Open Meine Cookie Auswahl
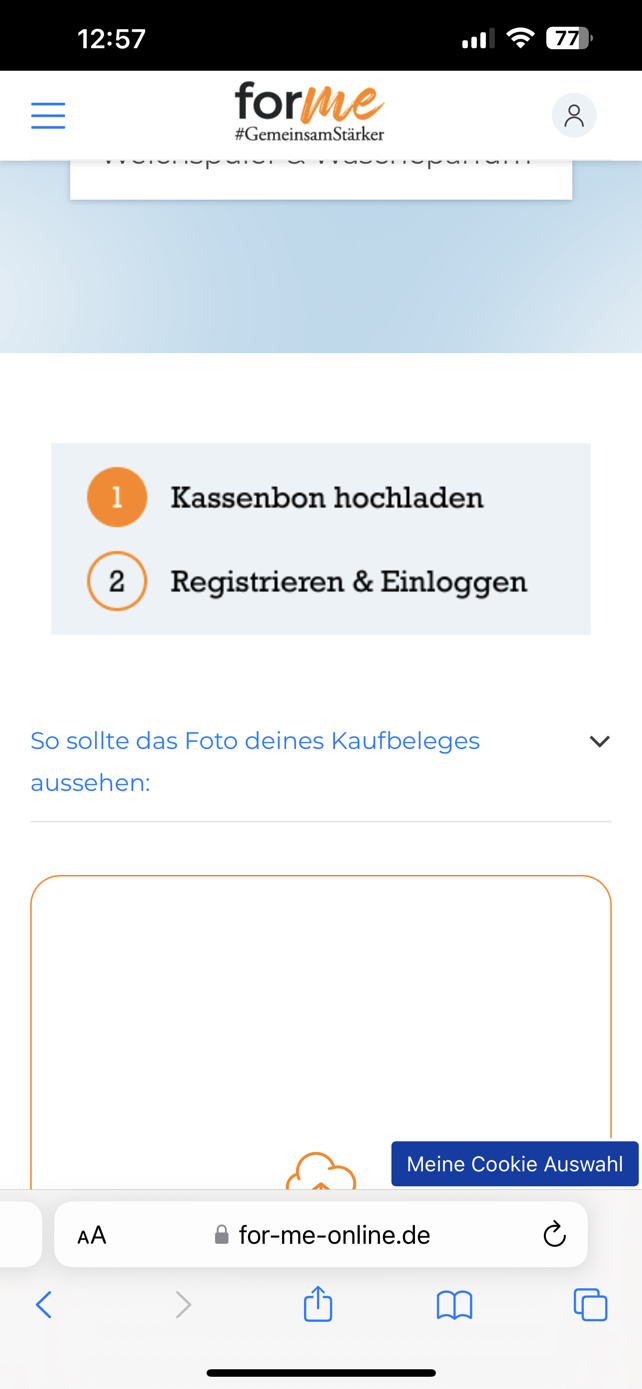This screenshot has width=642, height=1389. pyautogui.click(x=515, y=1164)
